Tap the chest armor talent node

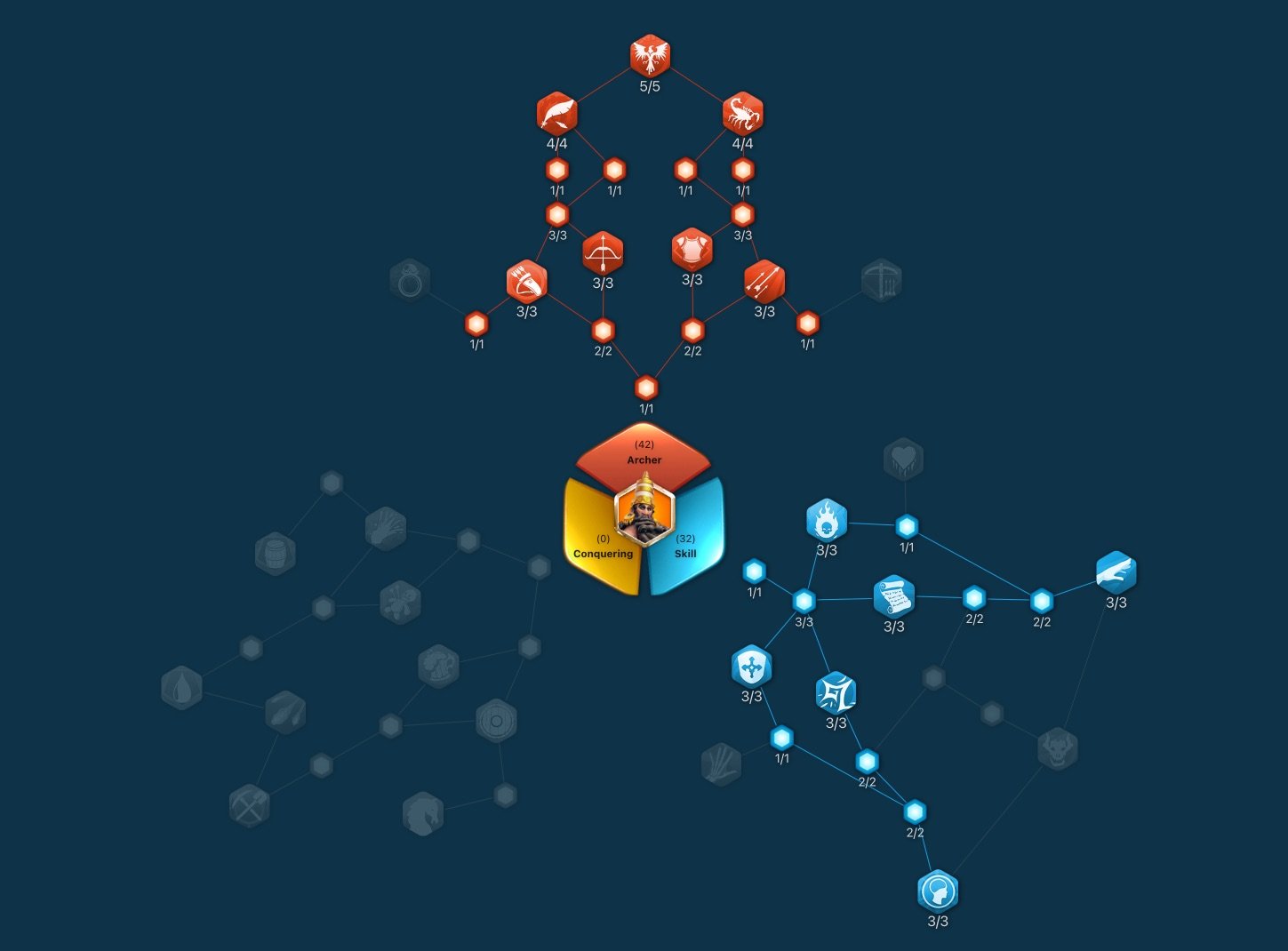point(692,249)
